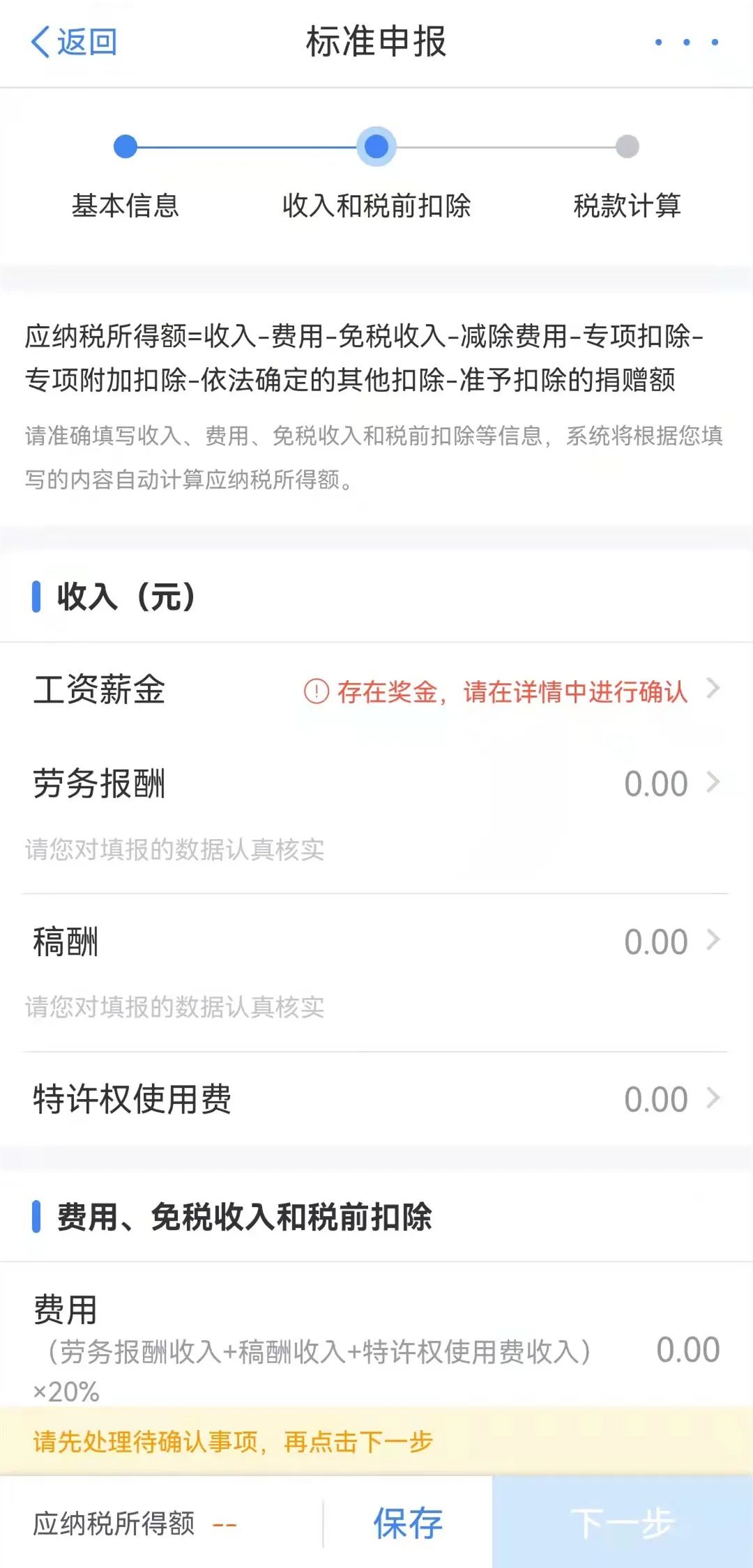Open 工资薪金 details to confirm bonus

376,690
